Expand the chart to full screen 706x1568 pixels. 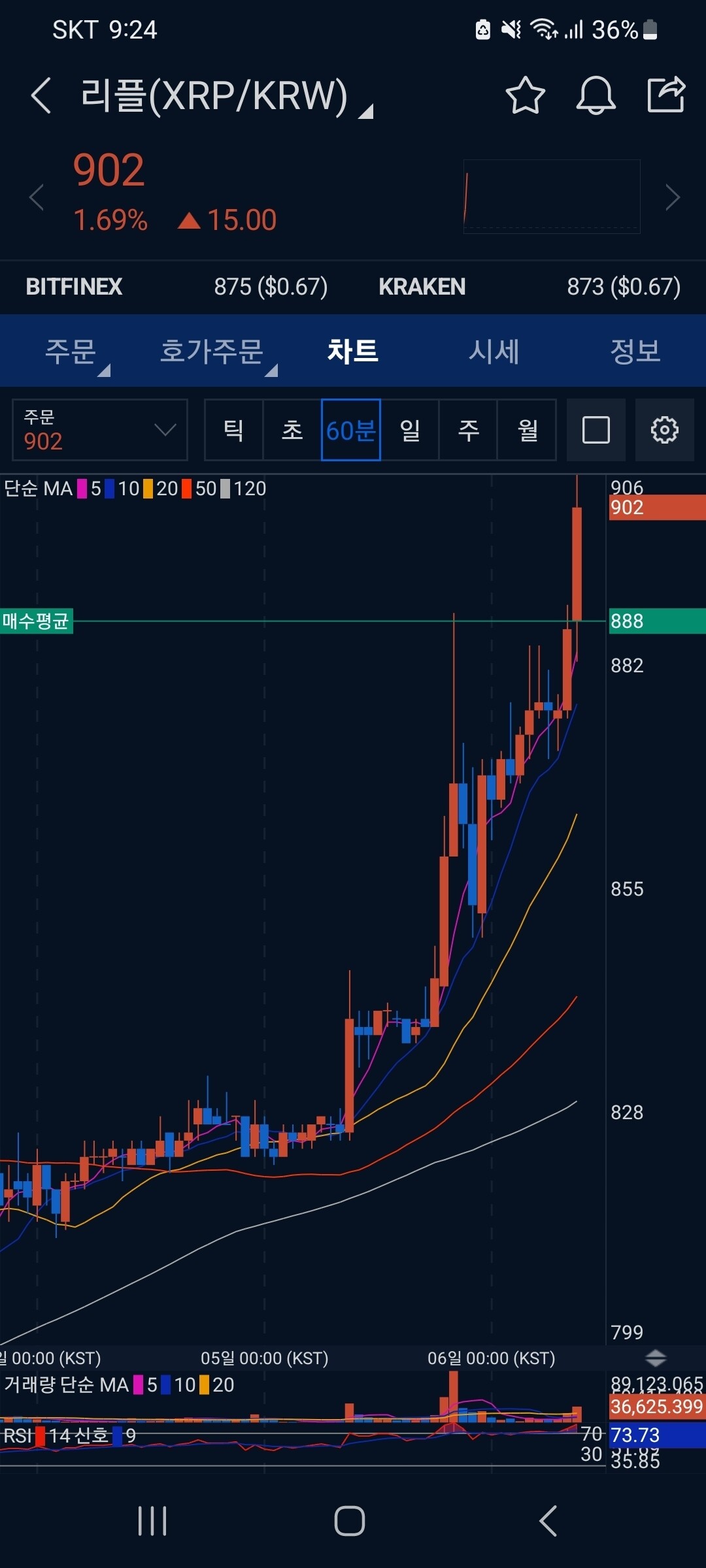(x=596, y=430)
